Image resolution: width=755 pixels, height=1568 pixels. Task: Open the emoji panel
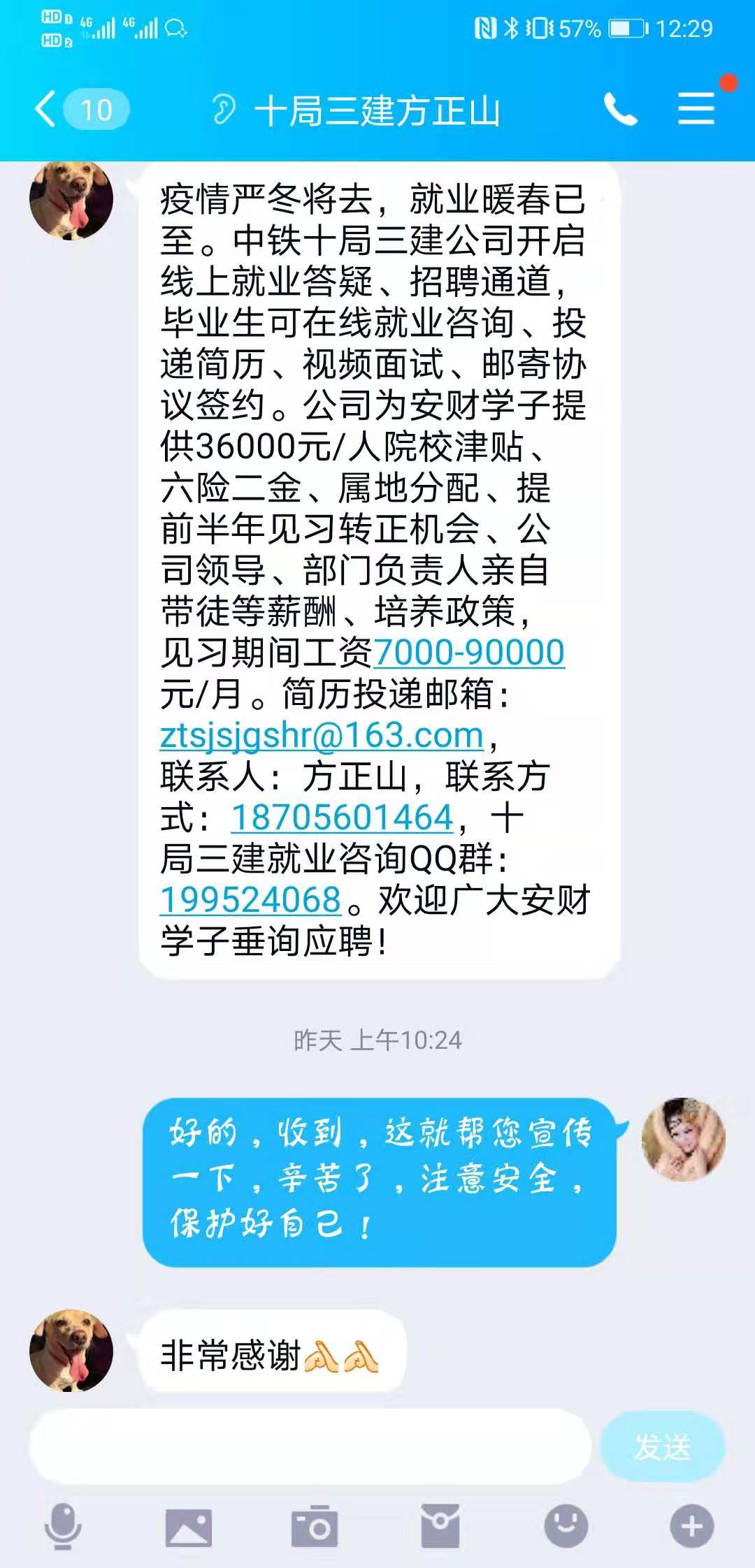pos(566,1526)
